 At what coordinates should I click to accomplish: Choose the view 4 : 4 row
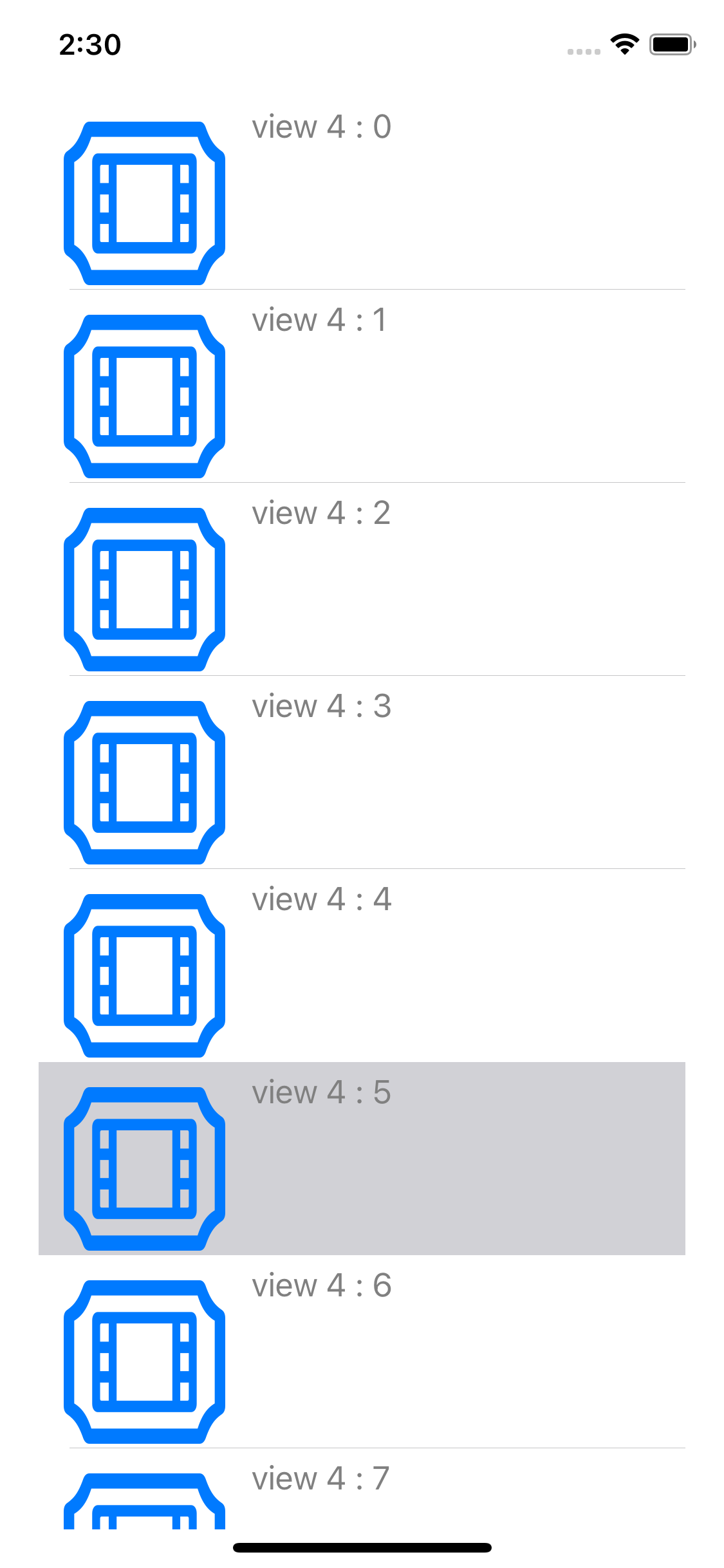pyautogui.click(x=362, y=966)
